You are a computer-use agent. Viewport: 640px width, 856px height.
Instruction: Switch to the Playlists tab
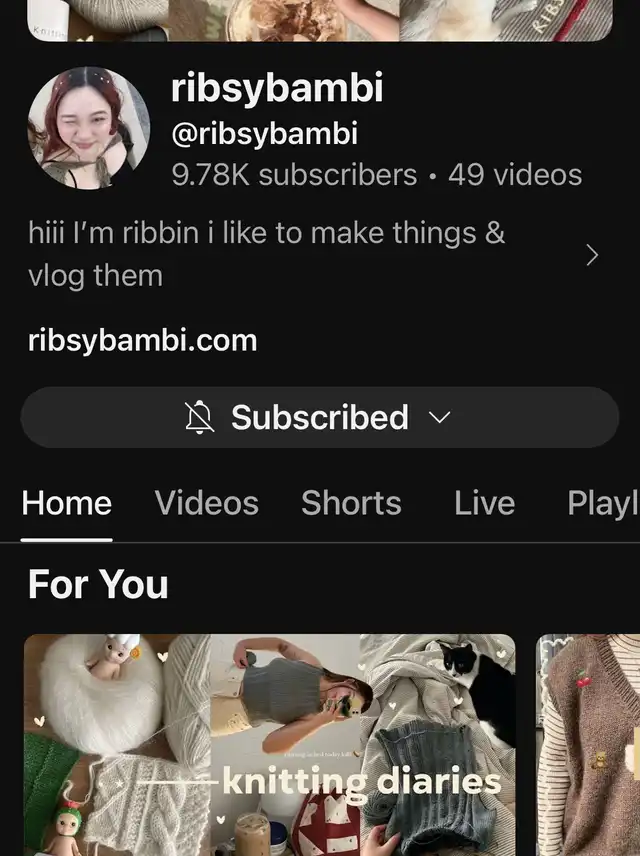click(603, 502)
